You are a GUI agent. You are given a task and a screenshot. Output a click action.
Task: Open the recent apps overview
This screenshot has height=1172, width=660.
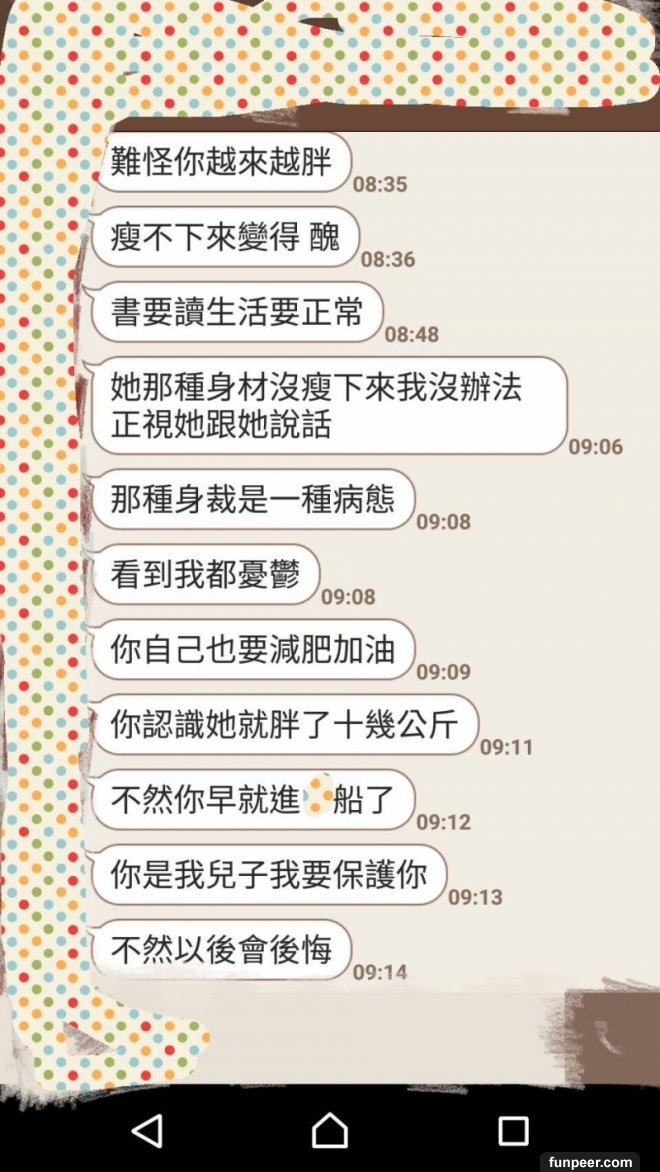coord(513,1130)
